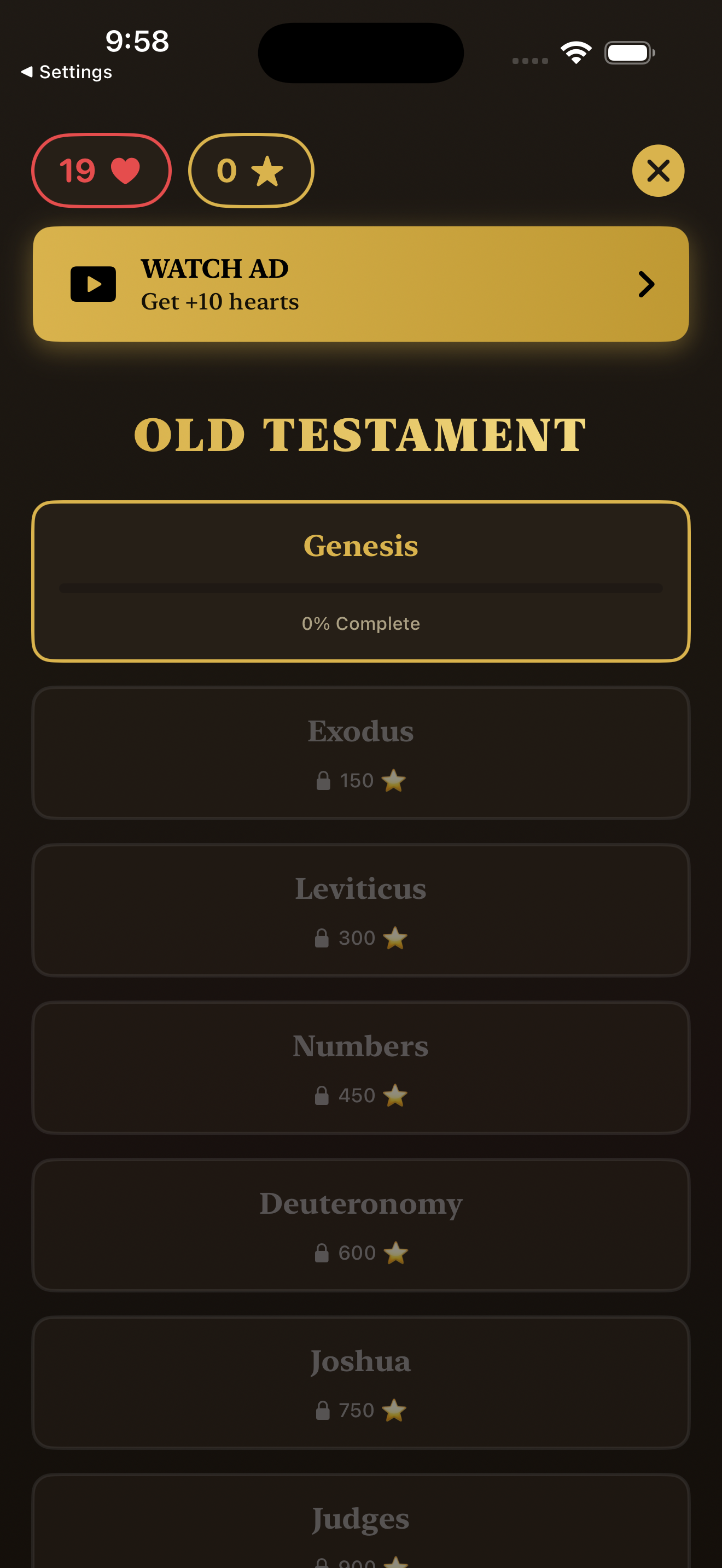Tap the locked Joshua card
The height and width of the screenshot is (1568, 722).
coord(360,1383)
